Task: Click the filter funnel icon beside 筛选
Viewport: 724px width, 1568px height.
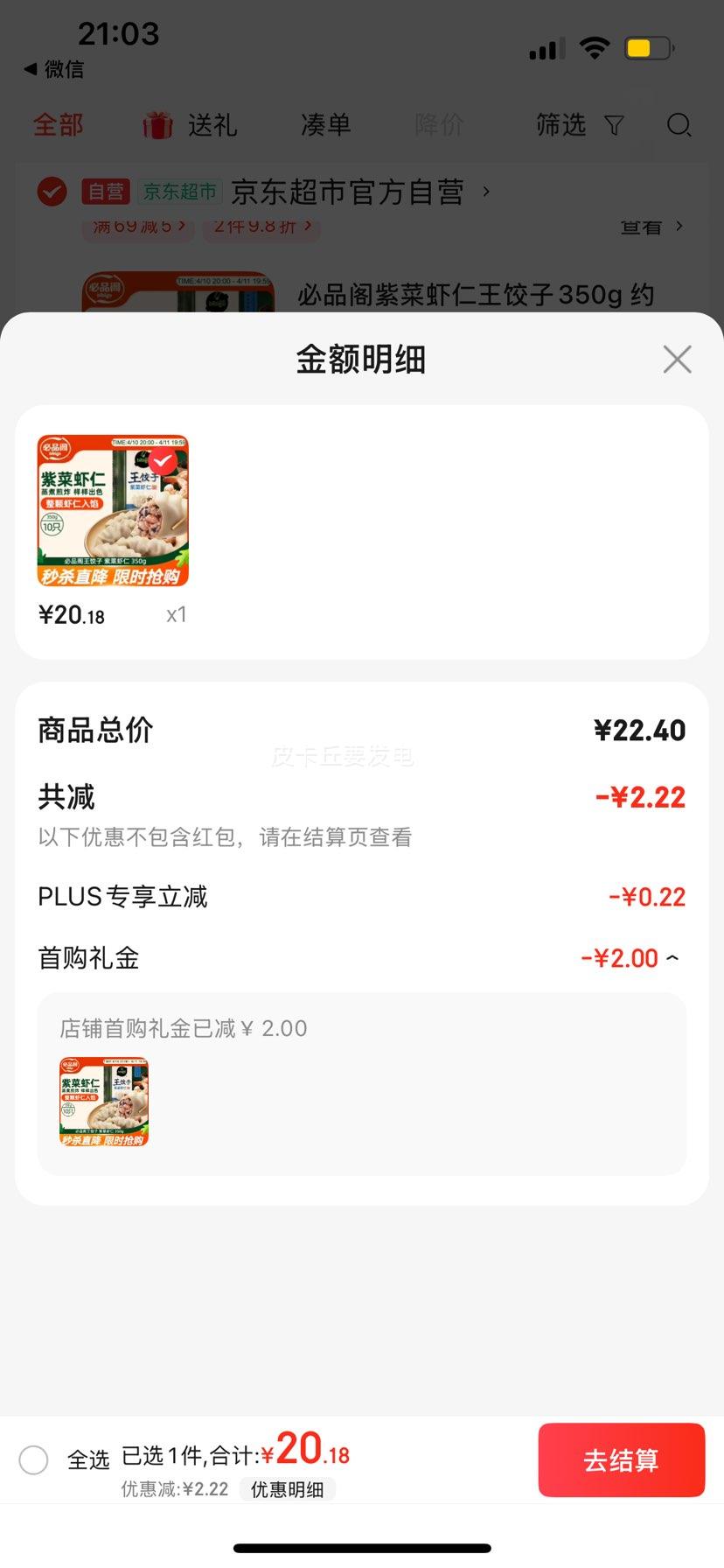Action: (615, 125)
